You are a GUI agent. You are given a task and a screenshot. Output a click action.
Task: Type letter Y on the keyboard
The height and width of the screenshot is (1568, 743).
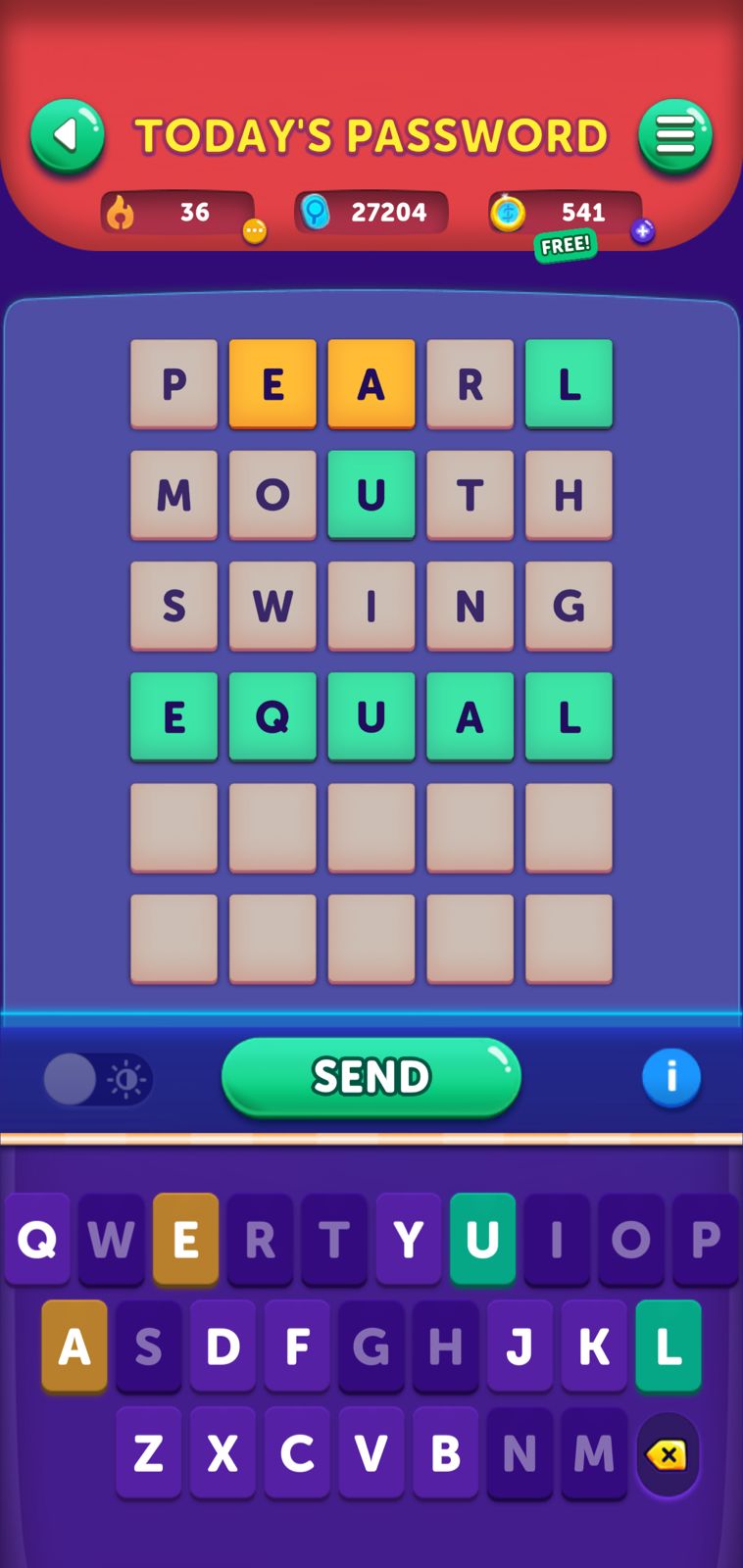408,1240
